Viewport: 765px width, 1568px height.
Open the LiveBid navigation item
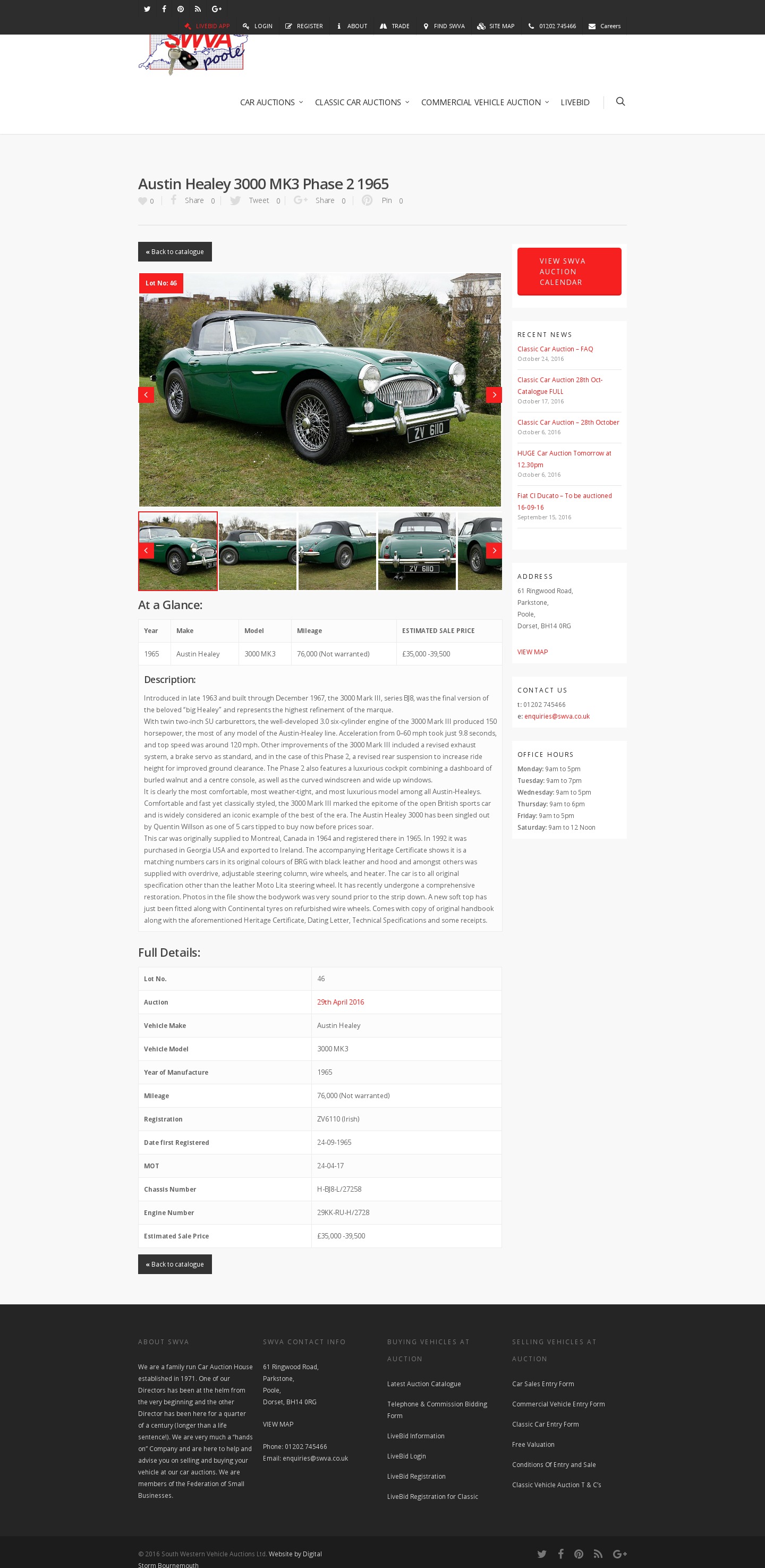(x=574, y=102)
